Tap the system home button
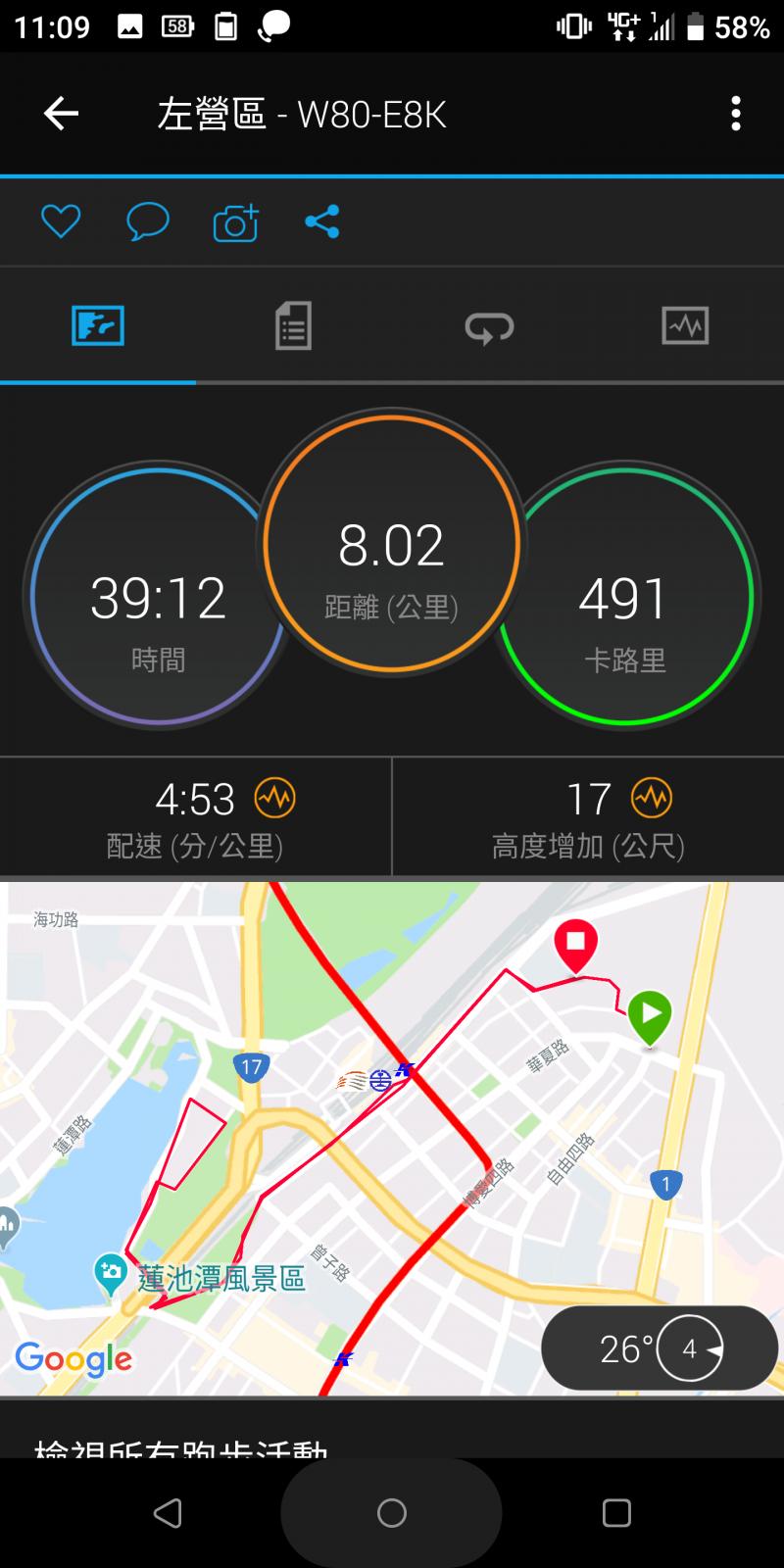 pyautogui.click(x=392, y=1513)
